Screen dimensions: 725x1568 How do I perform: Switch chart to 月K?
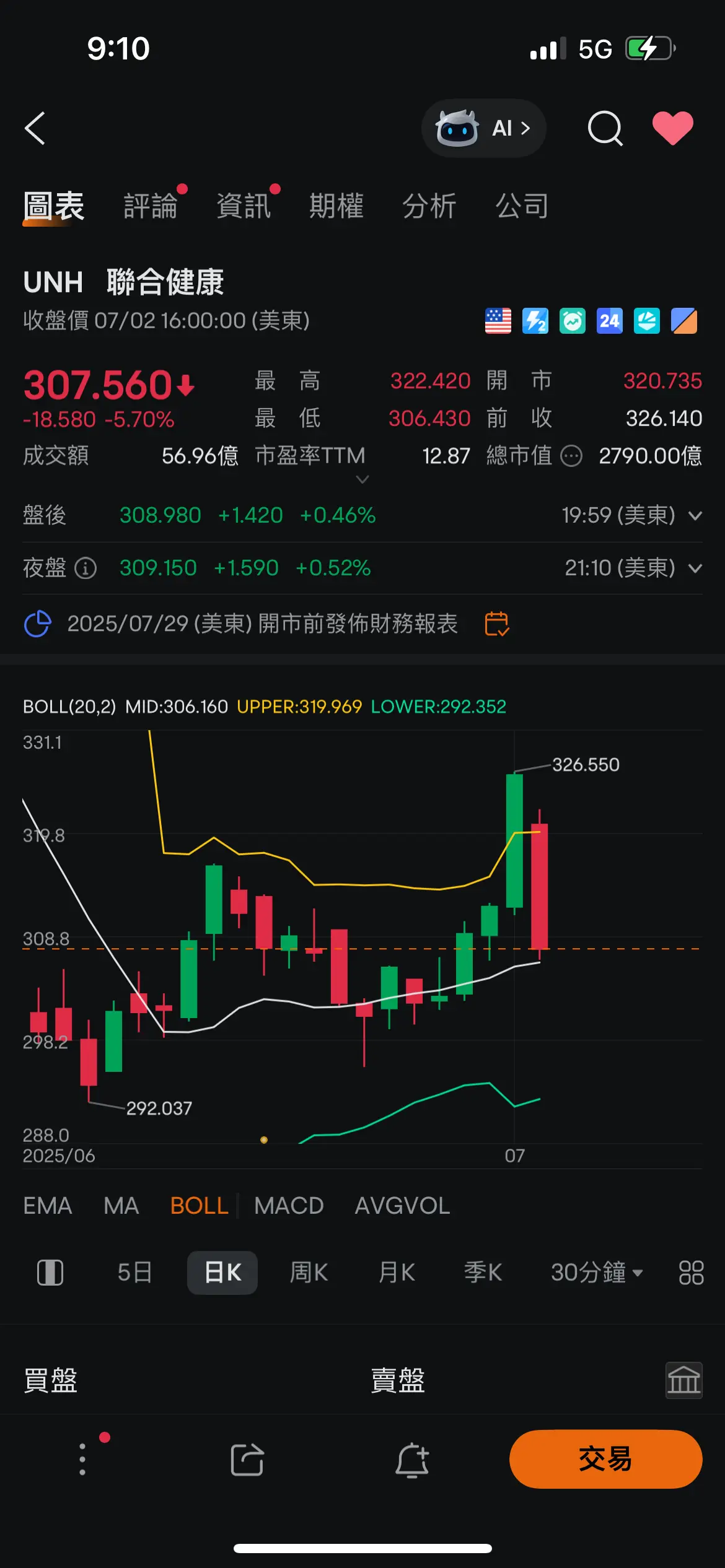coord(397,1273)
